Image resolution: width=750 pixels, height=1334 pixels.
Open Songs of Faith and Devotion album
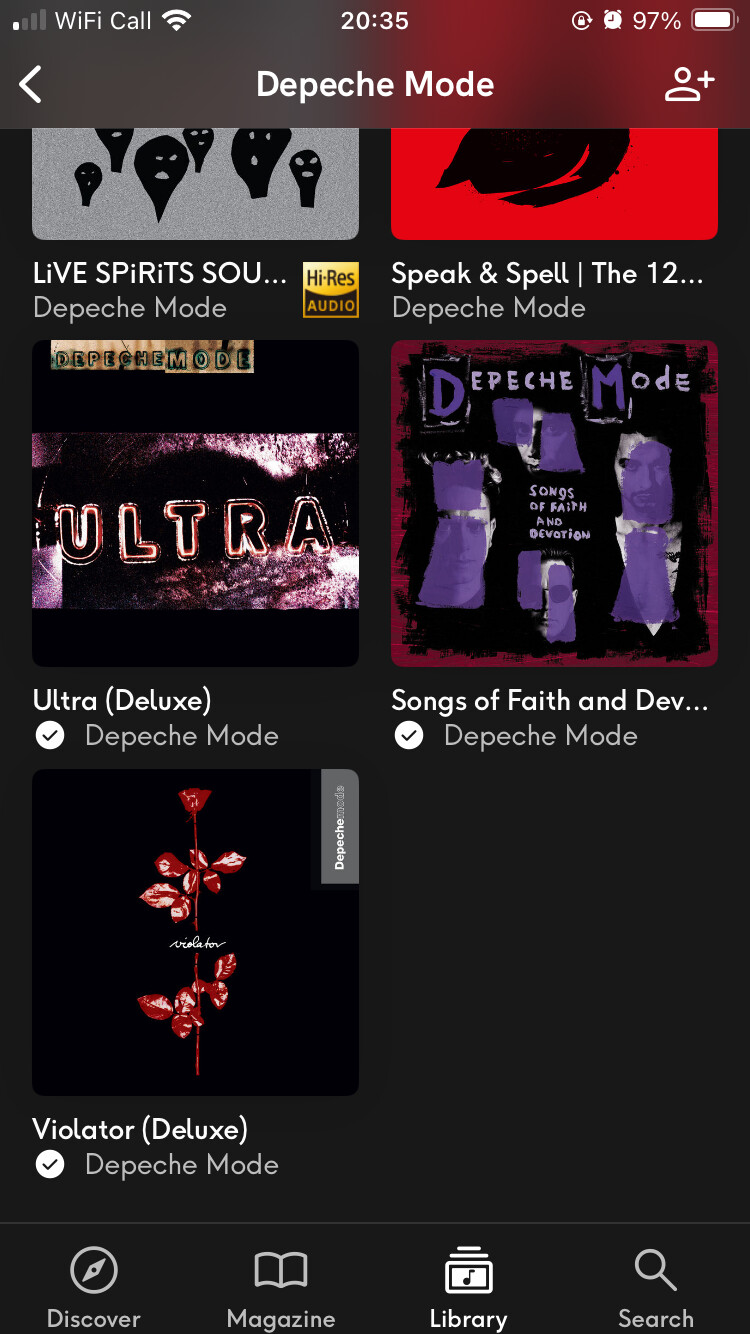tap(554, 503)
